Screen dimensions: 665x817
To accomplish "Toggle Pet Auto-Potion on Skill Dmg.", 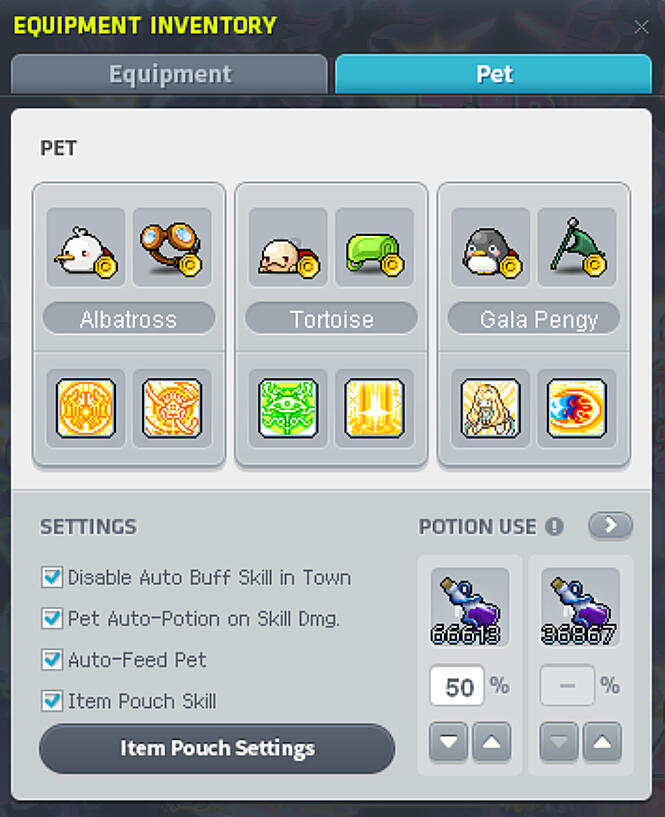I will coord(52,619).
